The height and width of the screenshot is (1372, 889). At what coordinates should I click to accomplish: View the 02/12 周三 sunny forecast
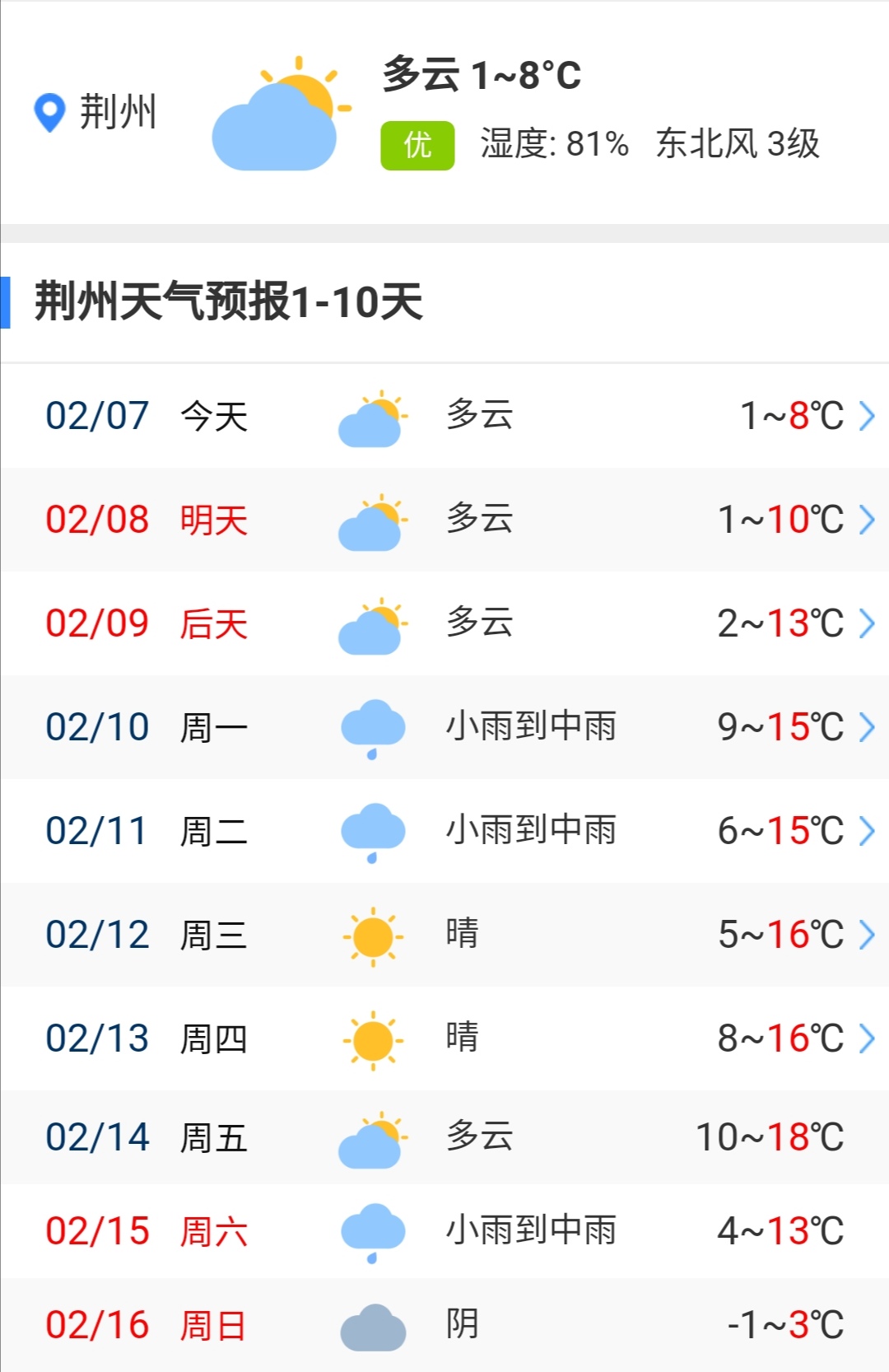444,935
